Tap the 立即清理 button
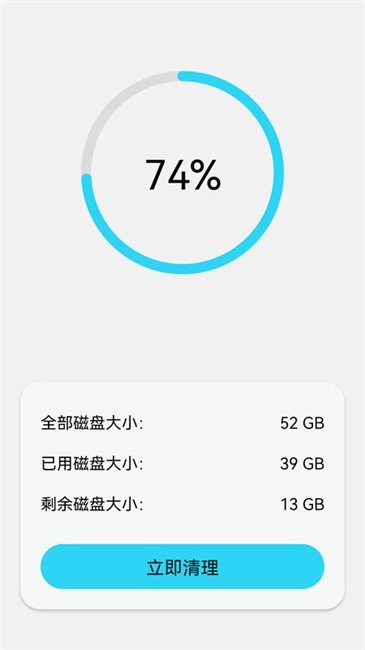This screenshot has height=650, width=365. point(182,566)
